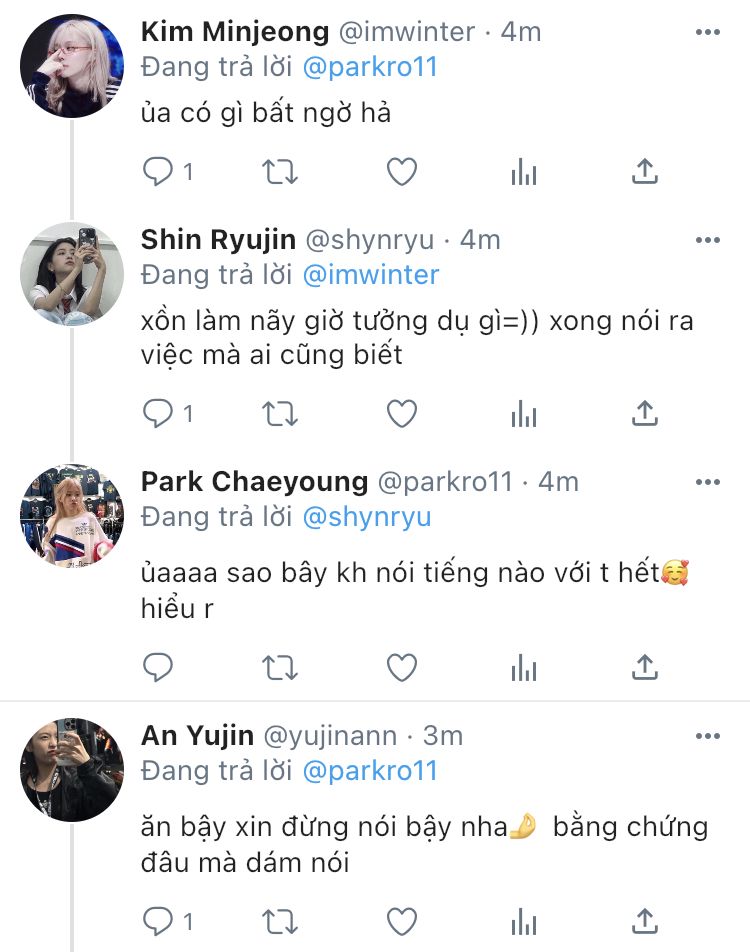This screenshot has height=952, width=750.
Task: Reply to Park Chaeyoung's tweet
Action: [x=158, y=666]
